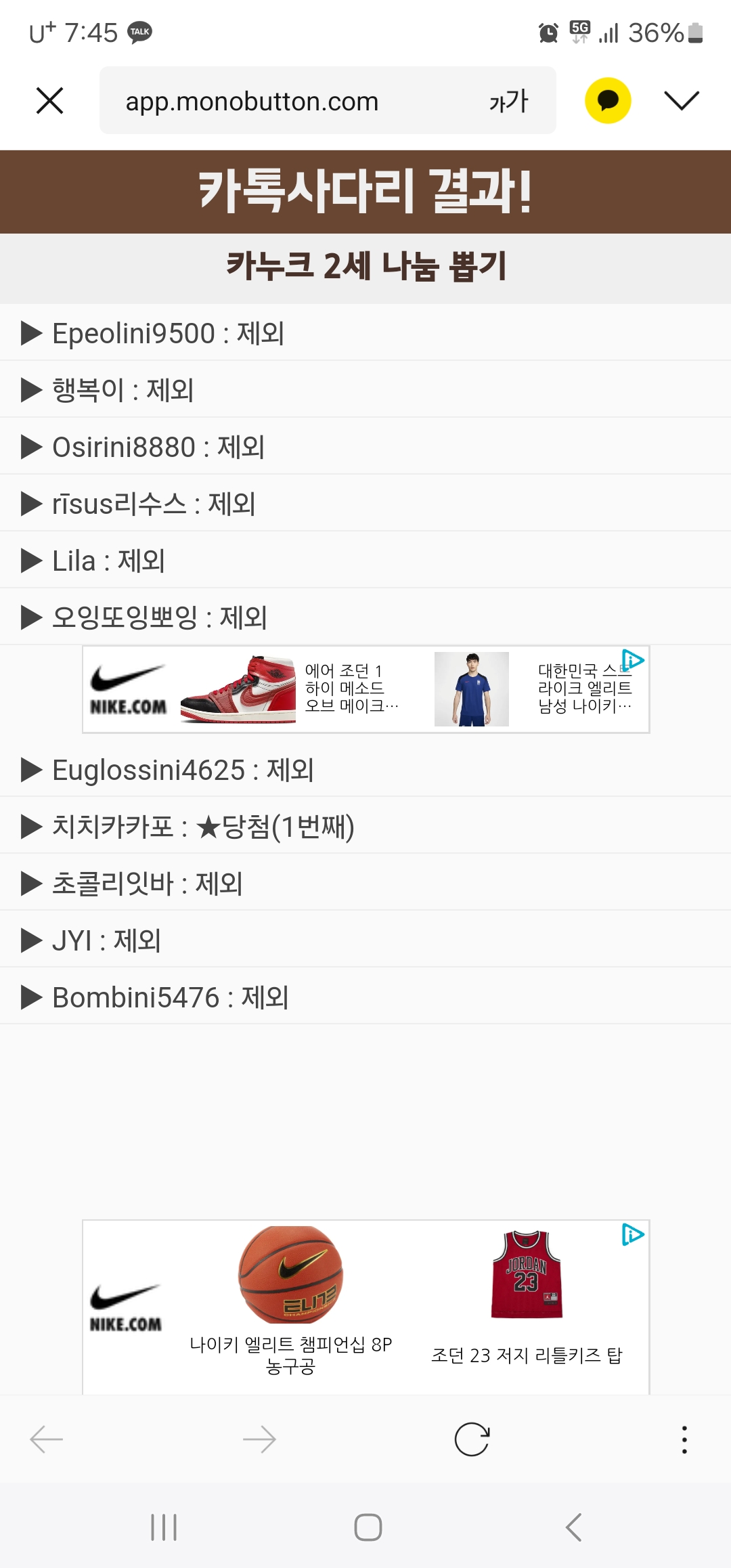
Task: Tap the AdChoices icon on the basketball ad
Action: [632, 1234]
